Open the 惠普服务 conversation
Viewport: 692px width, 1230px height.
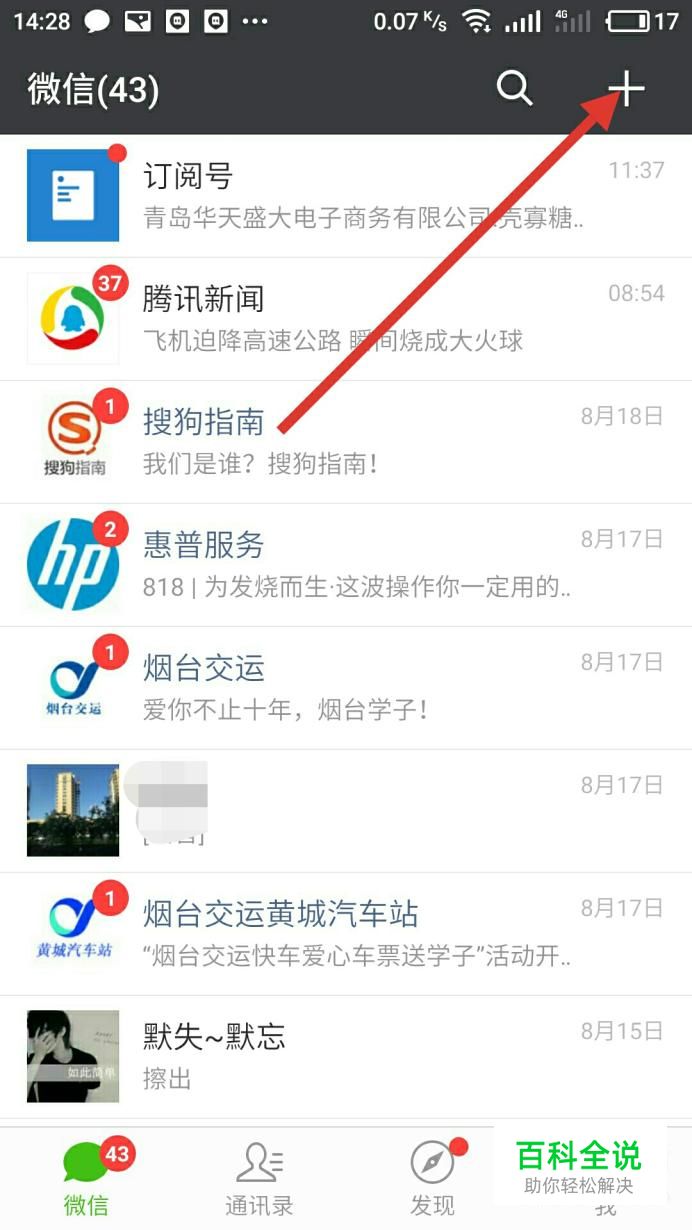coord(346,565)
